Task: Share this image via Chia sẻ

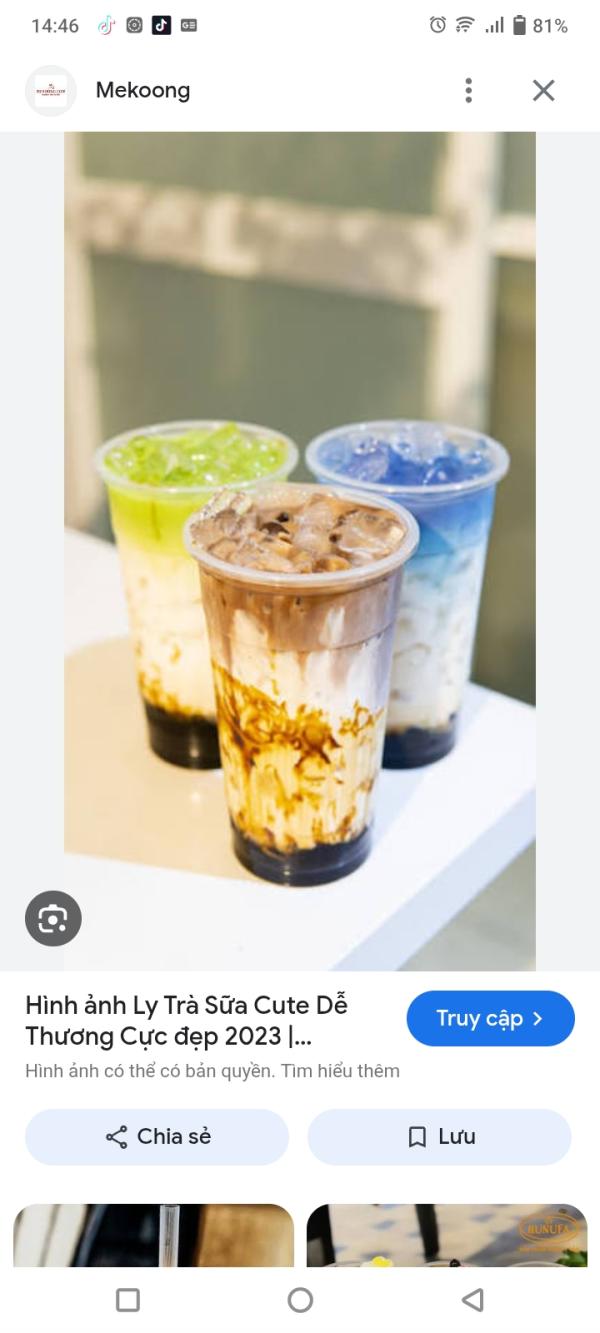Action: 157,1137
